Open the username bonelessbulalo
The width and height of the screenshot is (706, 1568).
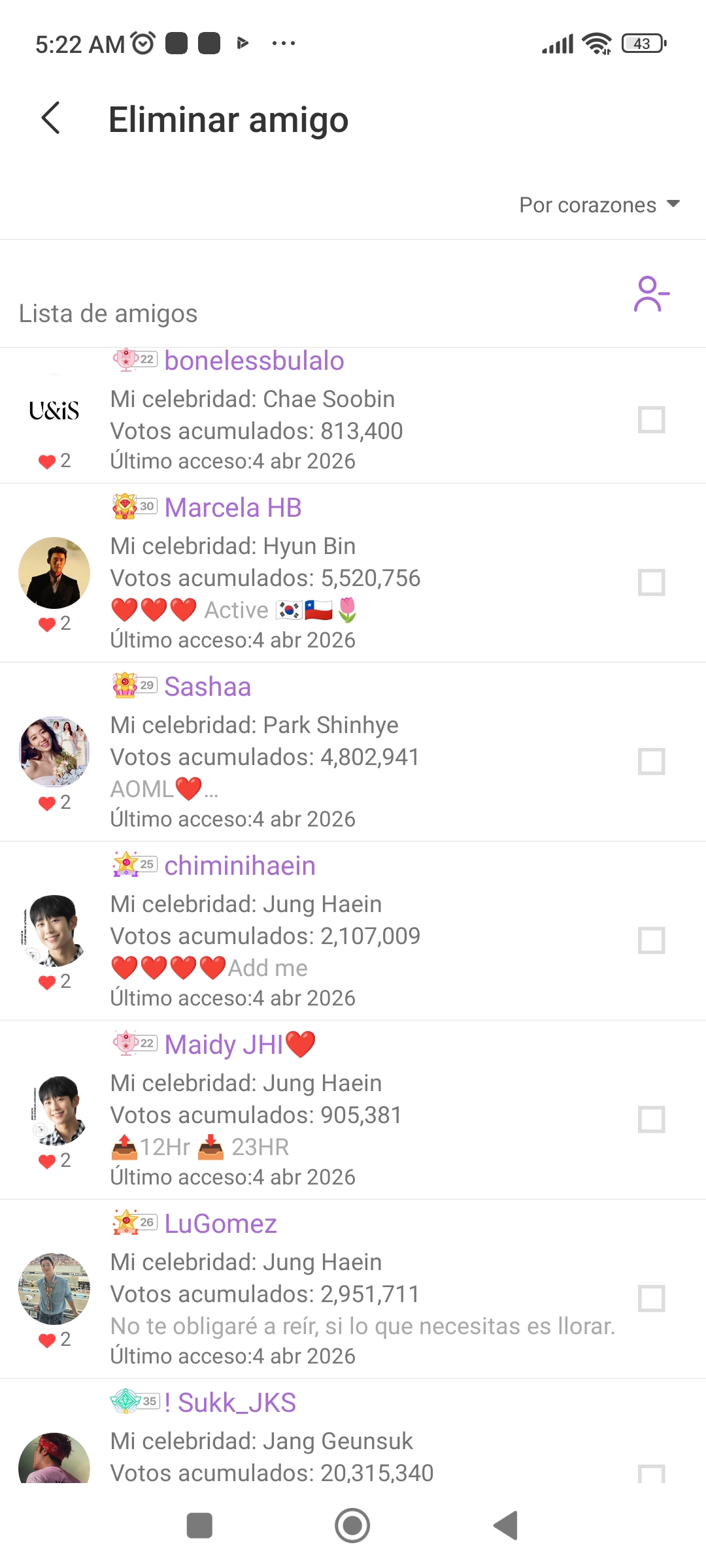(254, 361)
